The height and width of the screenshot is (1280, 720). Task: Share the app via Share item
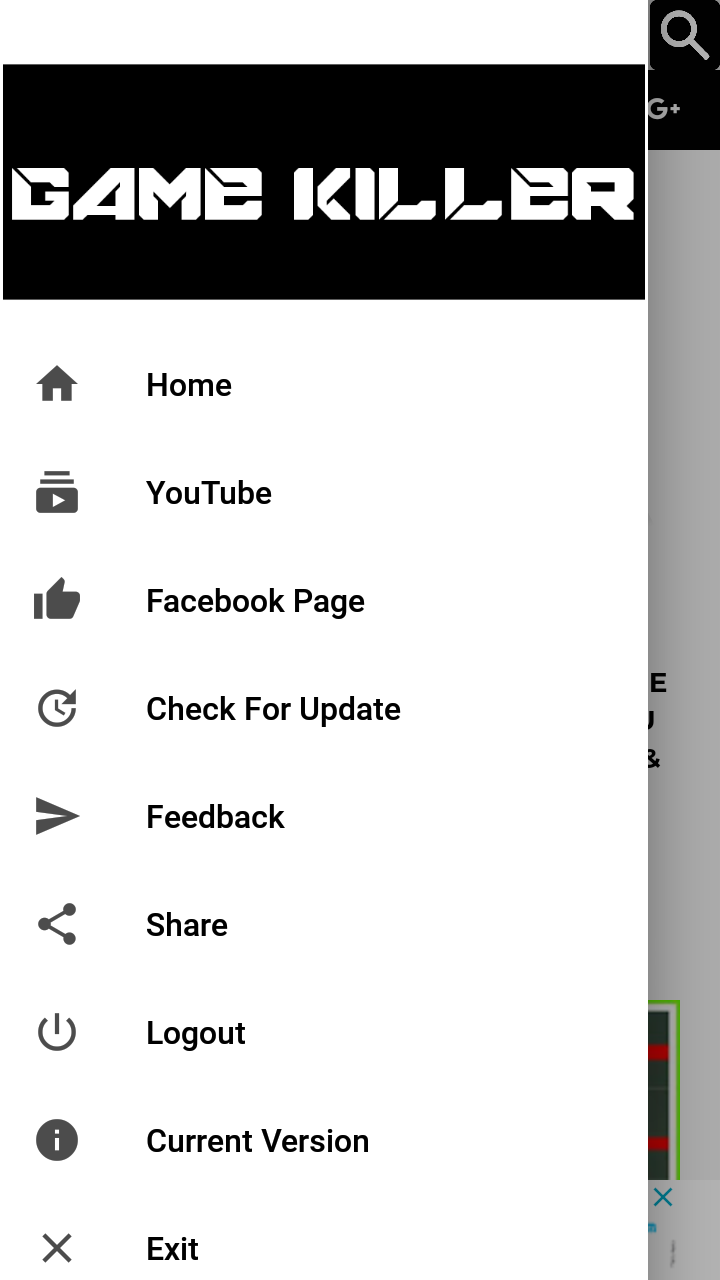point(187,925)
